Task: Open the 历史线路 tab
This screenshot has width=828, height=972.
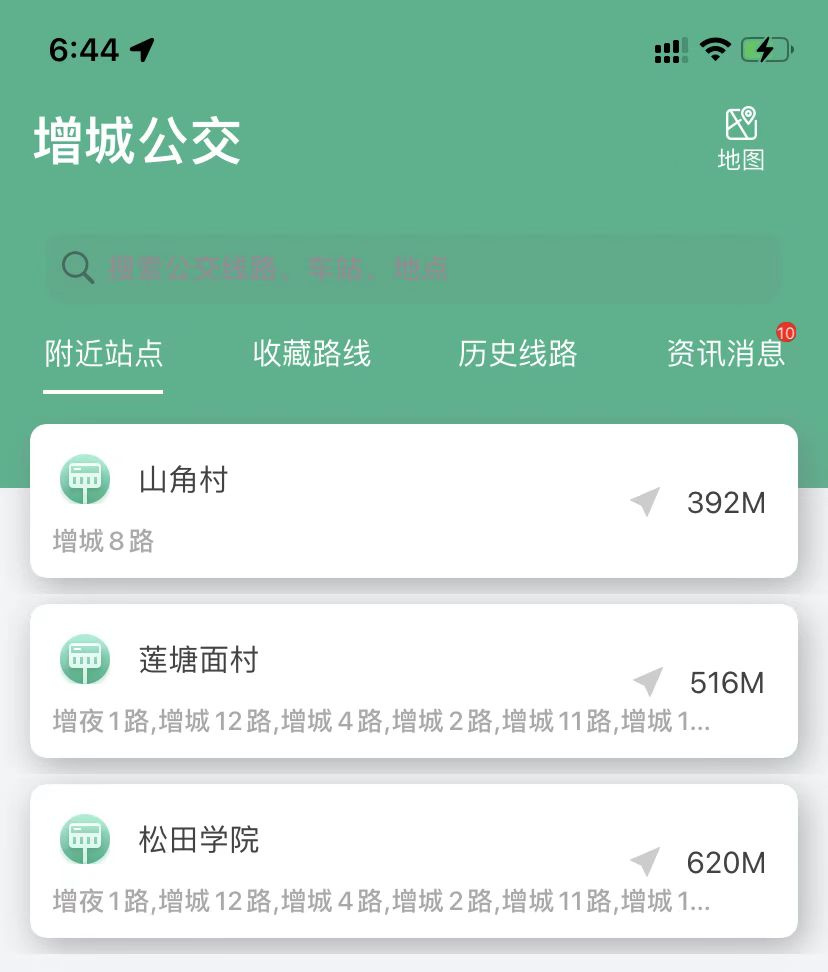Action: [x=518, y=354]
